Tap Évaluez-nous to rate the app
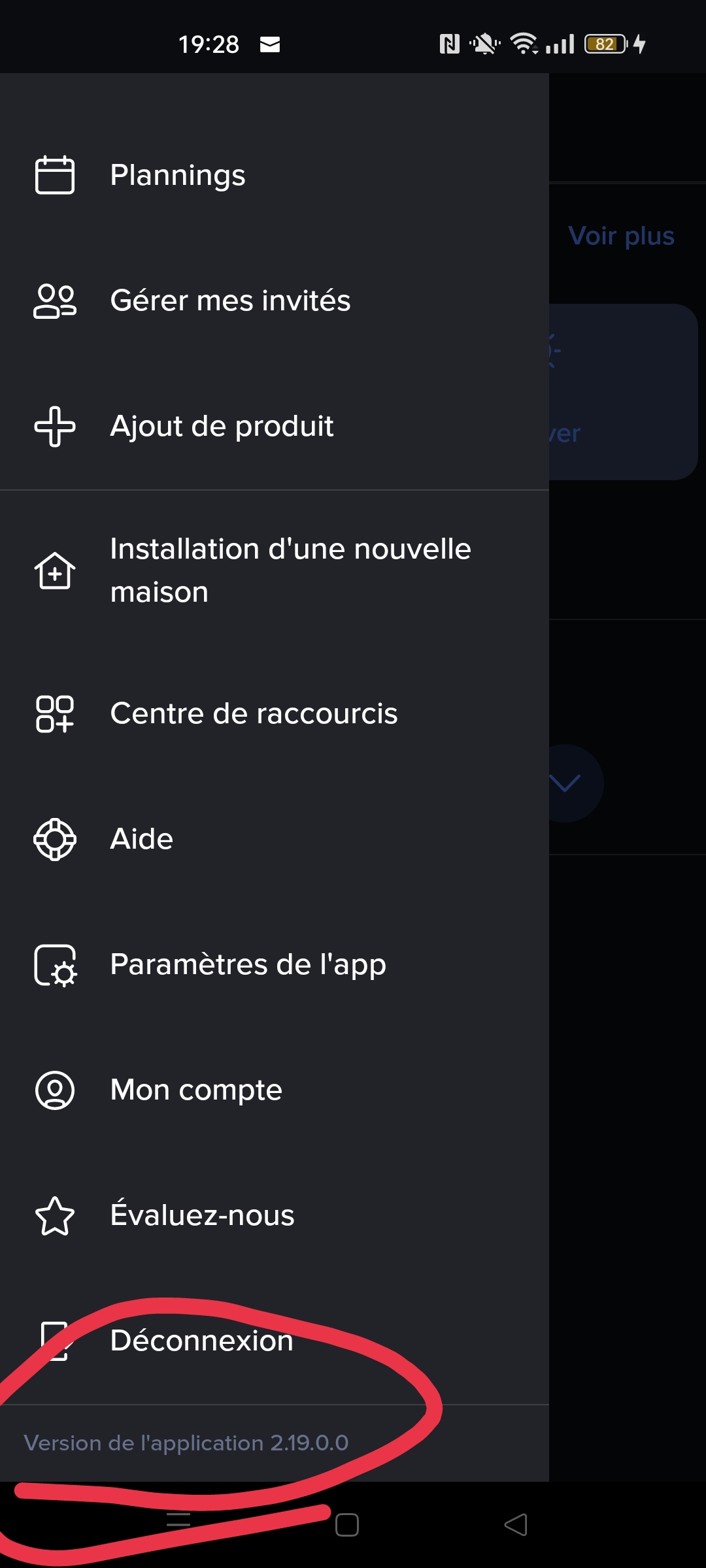The height and width of the screenshot is (1568, 706). (202, 1215)
